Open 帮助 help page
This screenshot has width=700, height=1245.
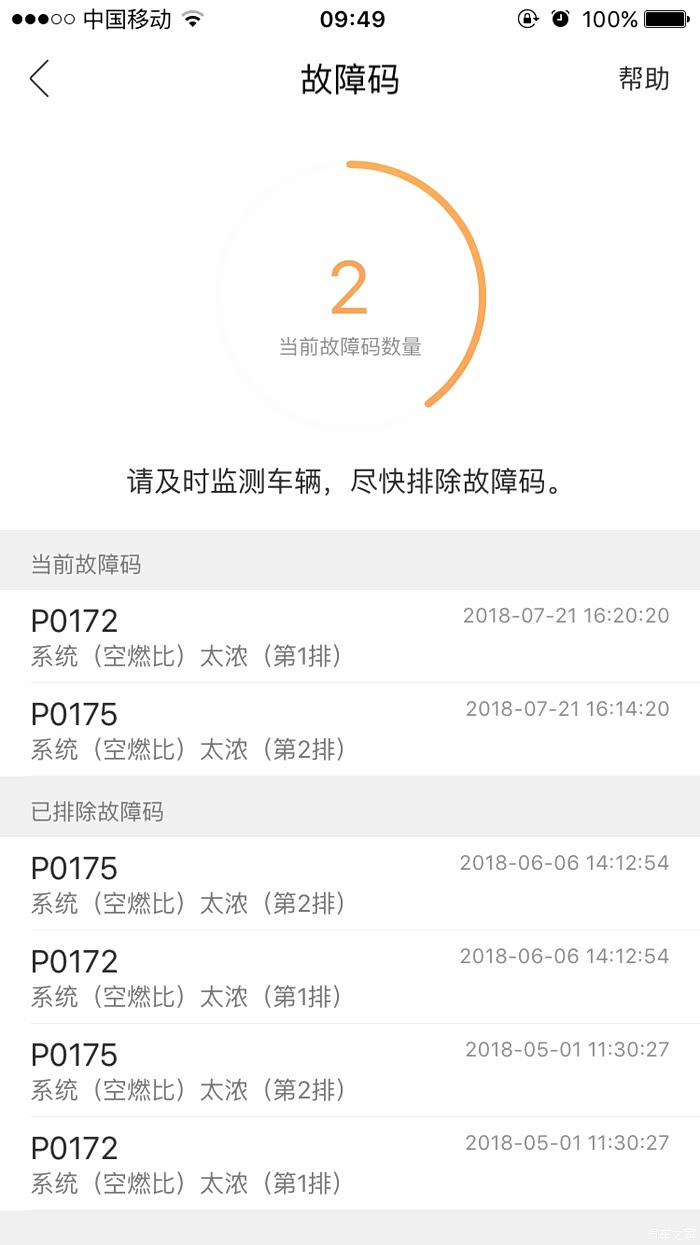tap(644, 79)
